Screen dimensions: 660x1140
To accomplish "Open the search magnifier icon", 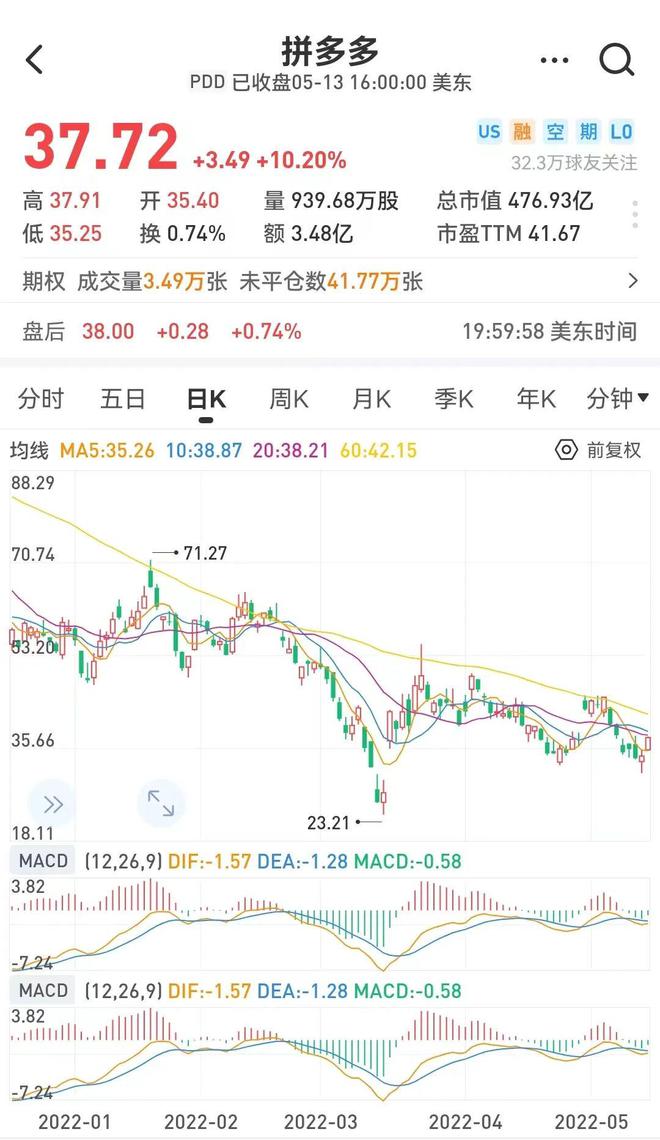I will pyautogui.click(x=616, y=60).
